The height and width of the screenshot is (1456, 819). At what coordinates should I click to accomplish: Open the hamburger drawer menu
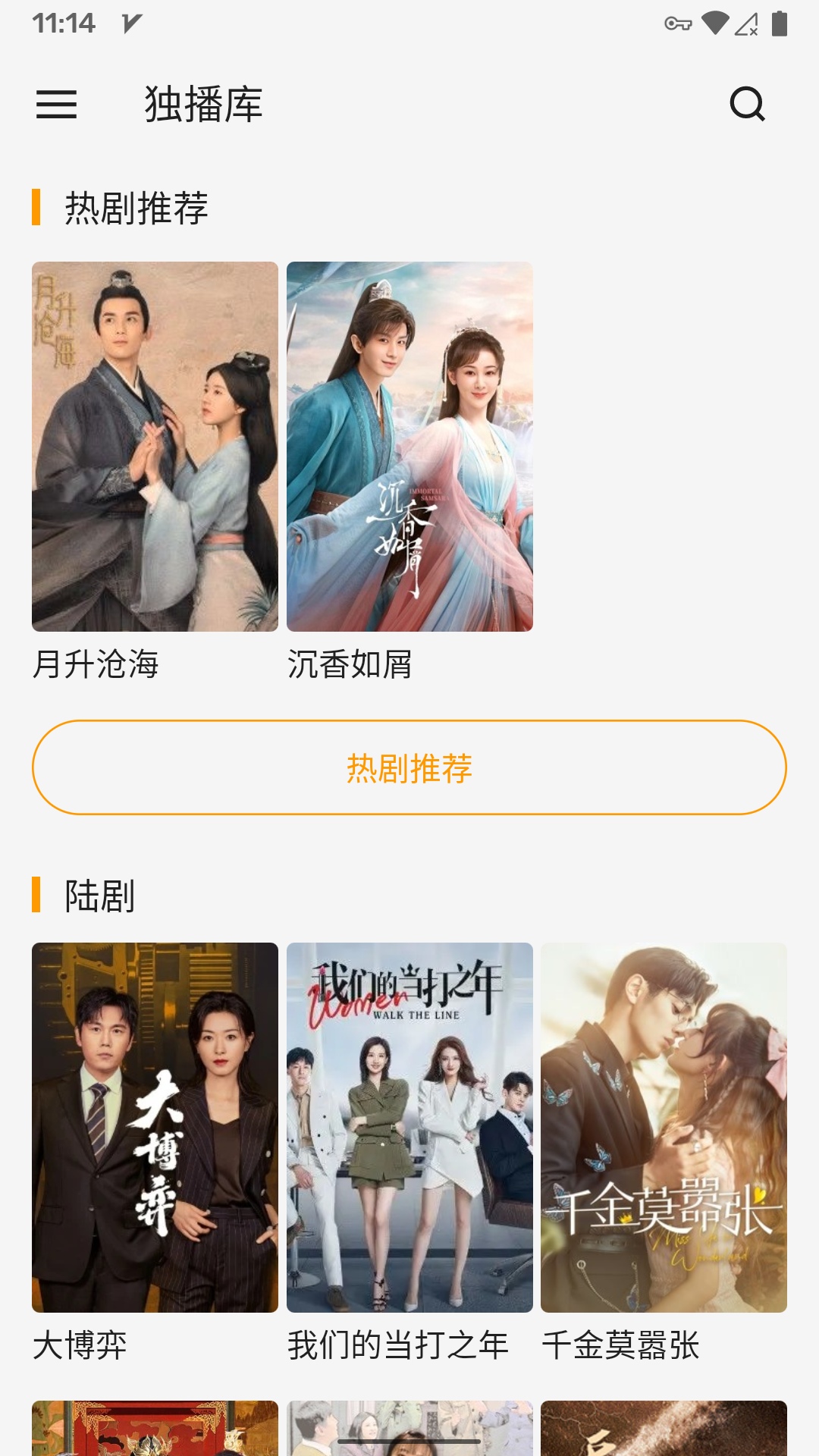(x=57, y=105)
